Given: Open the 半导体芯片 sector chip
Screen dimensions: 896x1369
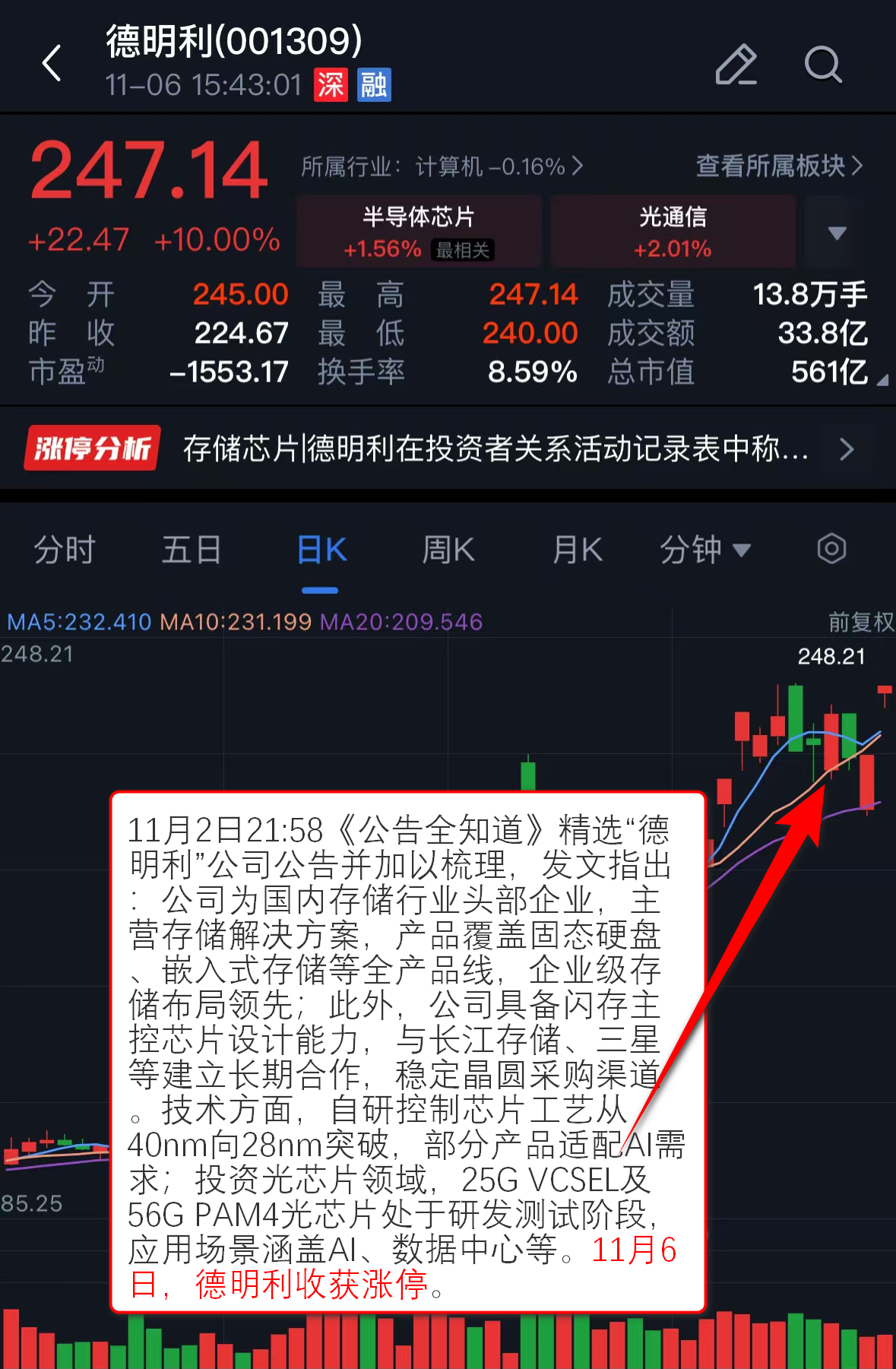Looking at the screenshot, I should (x=419, y=231).
